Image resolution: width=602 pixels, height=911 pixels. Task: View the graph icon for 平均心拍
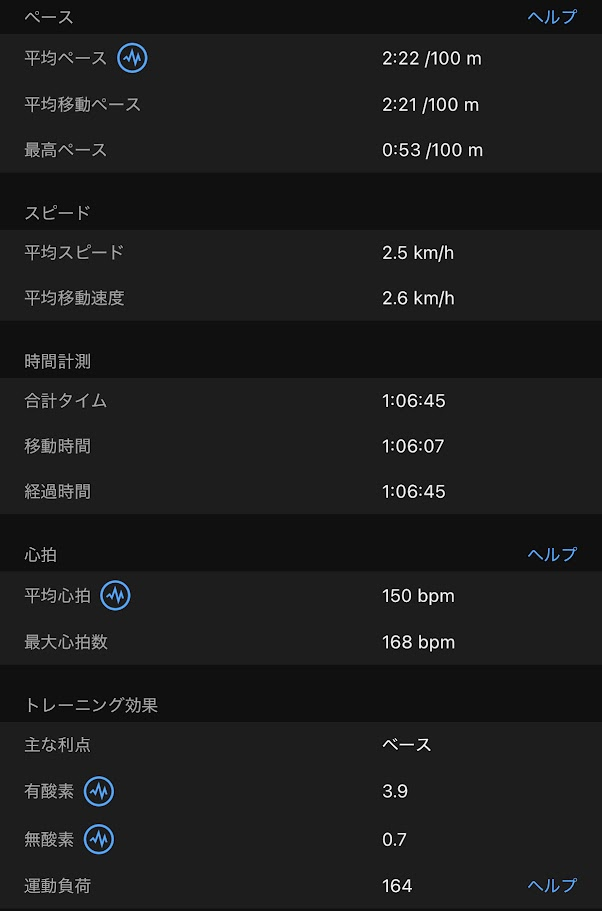[116, 596]
